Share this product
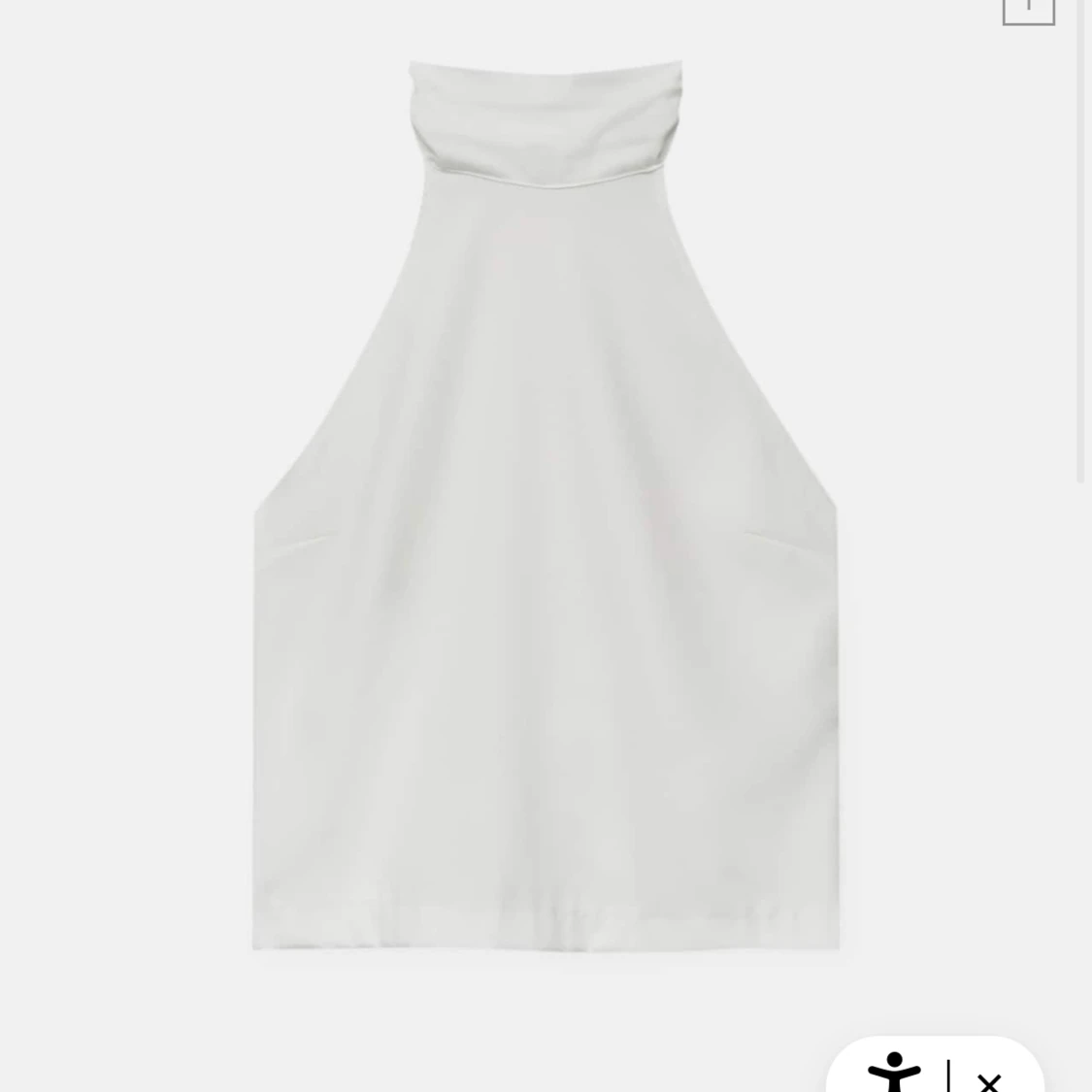 pos(1028,10)
